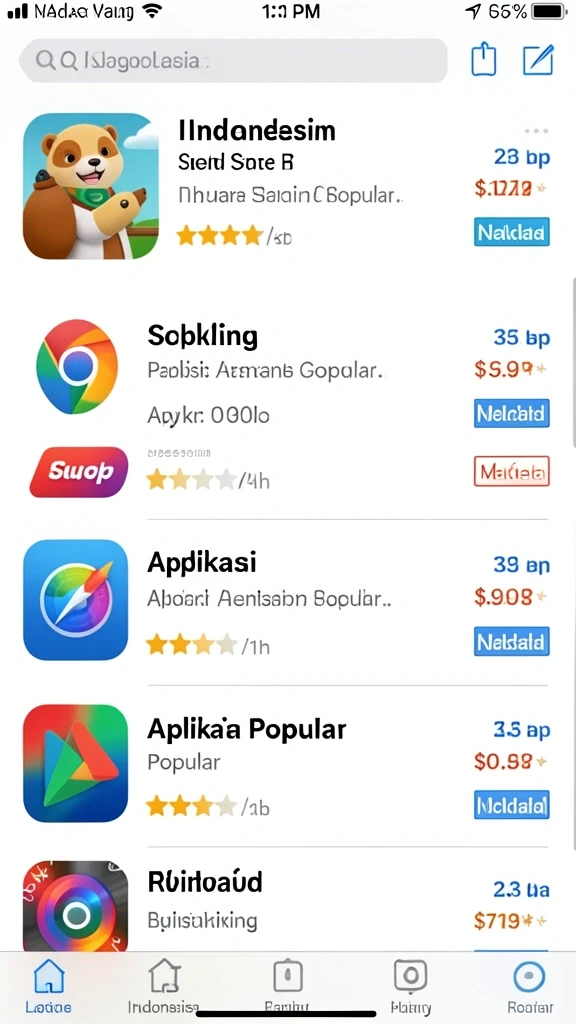Select the middle tab in the bottom bar

[287, 985]
